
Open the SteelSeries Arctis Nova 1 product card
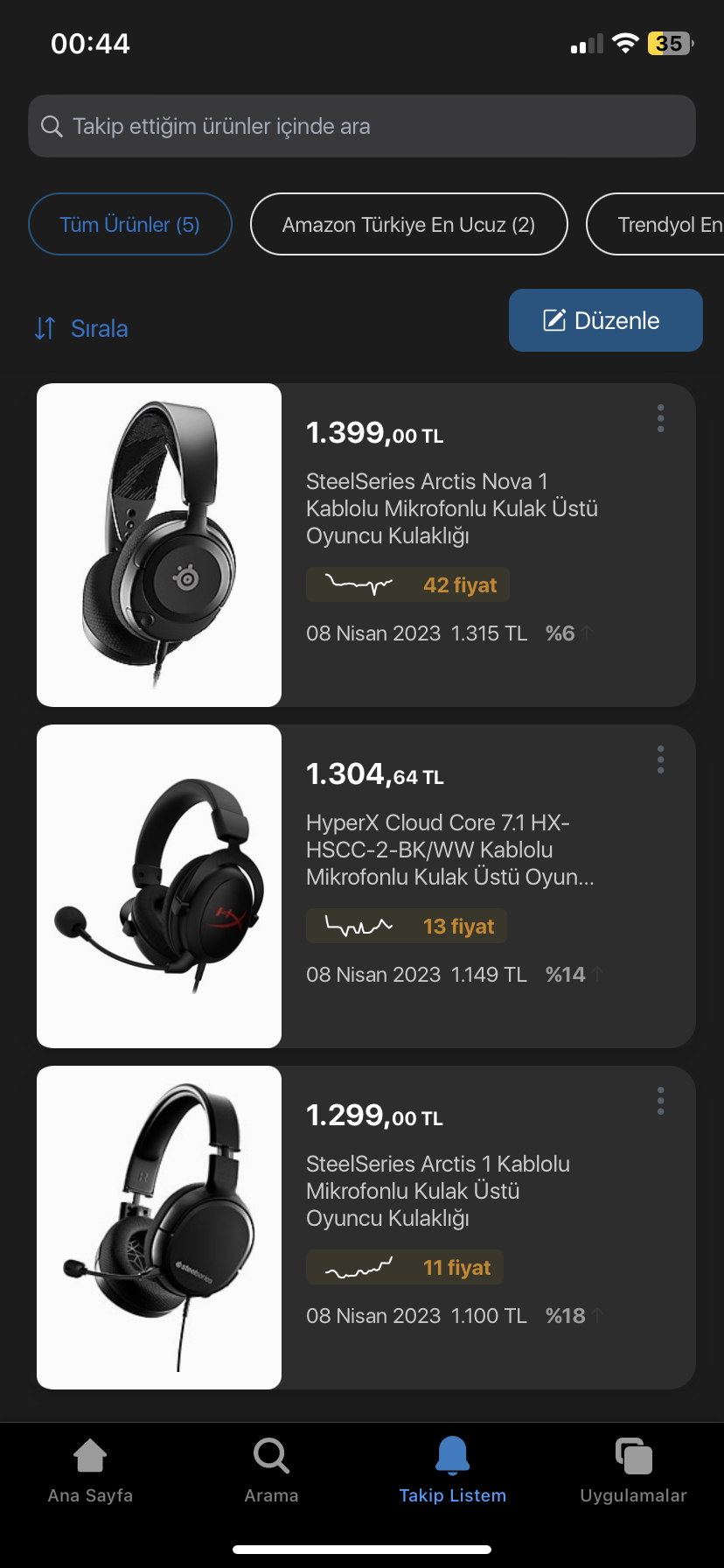pos(451,507)
